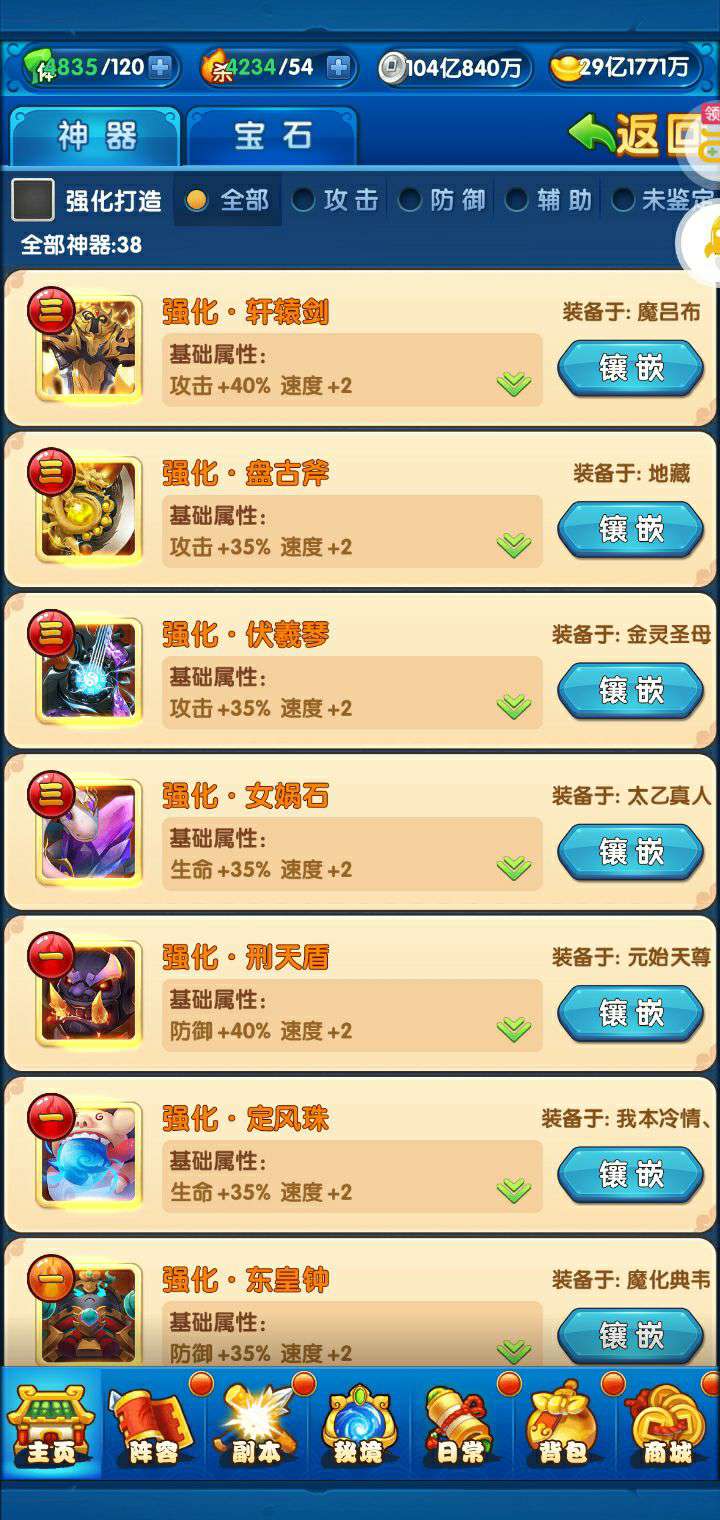Add more kill points with plus icon
The height and width of the screenshot is (1520, 720).
click(339, 67)
